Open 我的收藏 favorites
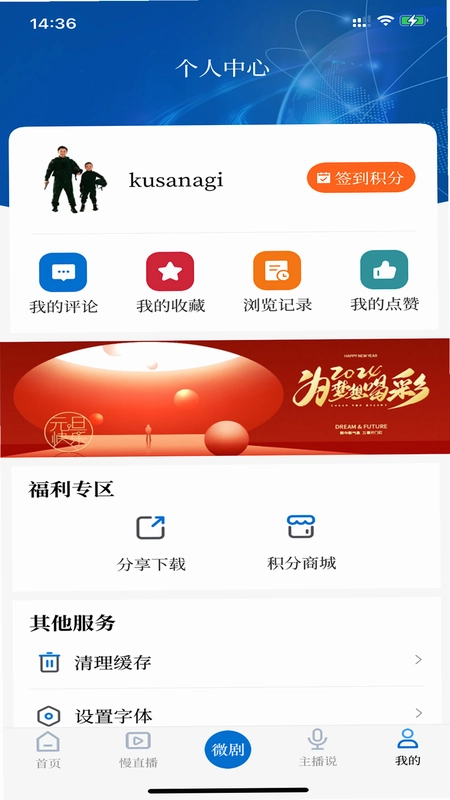 [170, 283]
